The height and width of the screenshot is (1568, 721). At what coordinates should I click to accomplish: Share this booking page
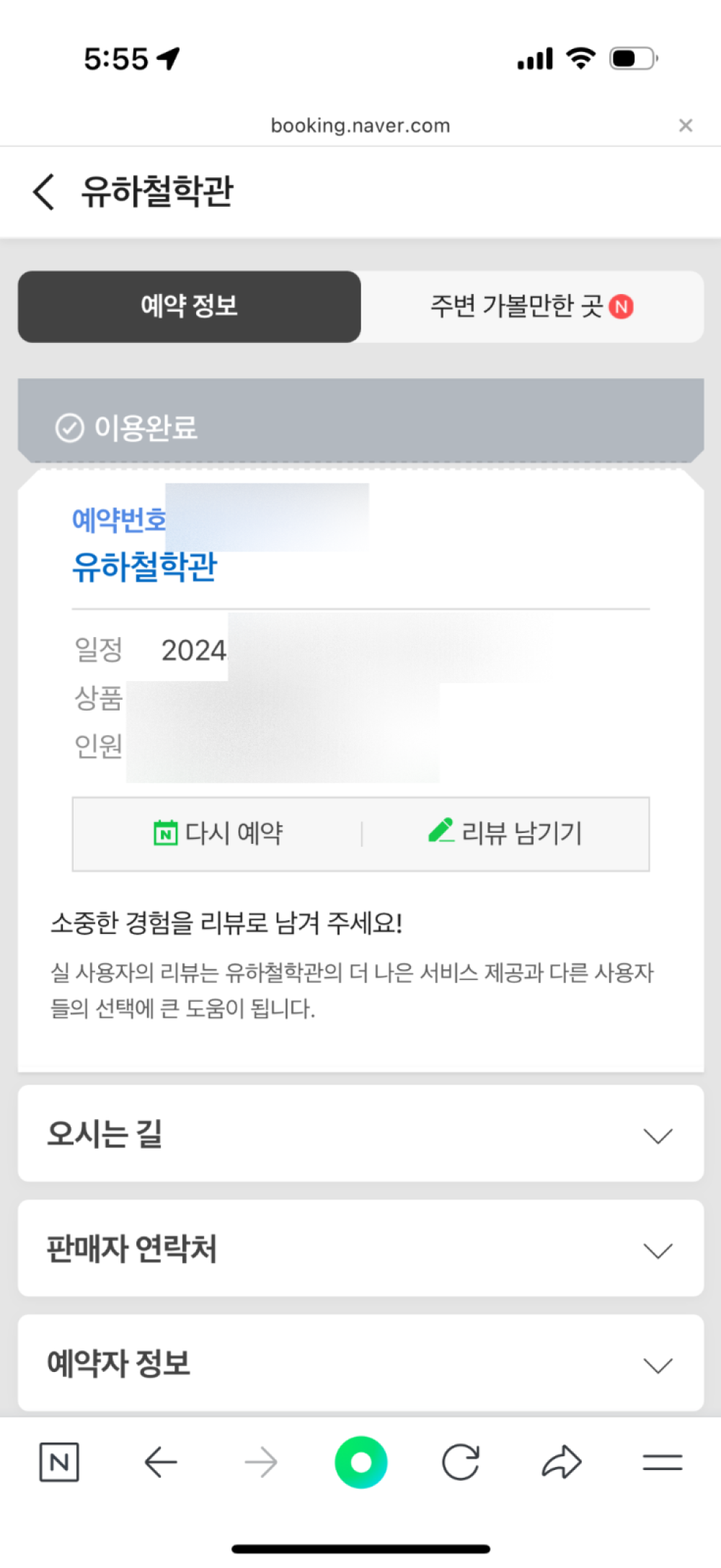[x=561, y=1462]
